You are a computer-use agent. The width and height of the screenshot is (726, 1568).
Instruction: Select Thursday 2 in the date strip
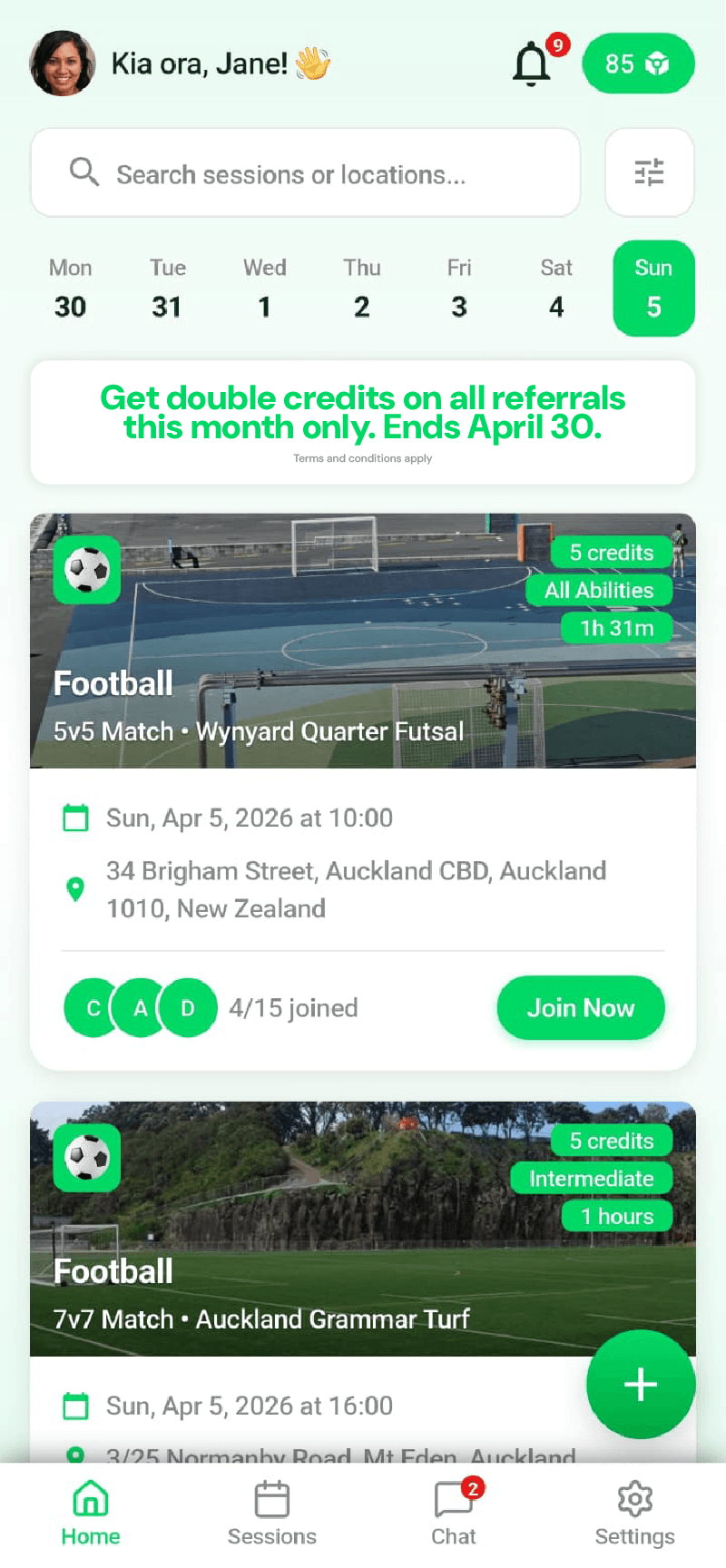[361, 289]
